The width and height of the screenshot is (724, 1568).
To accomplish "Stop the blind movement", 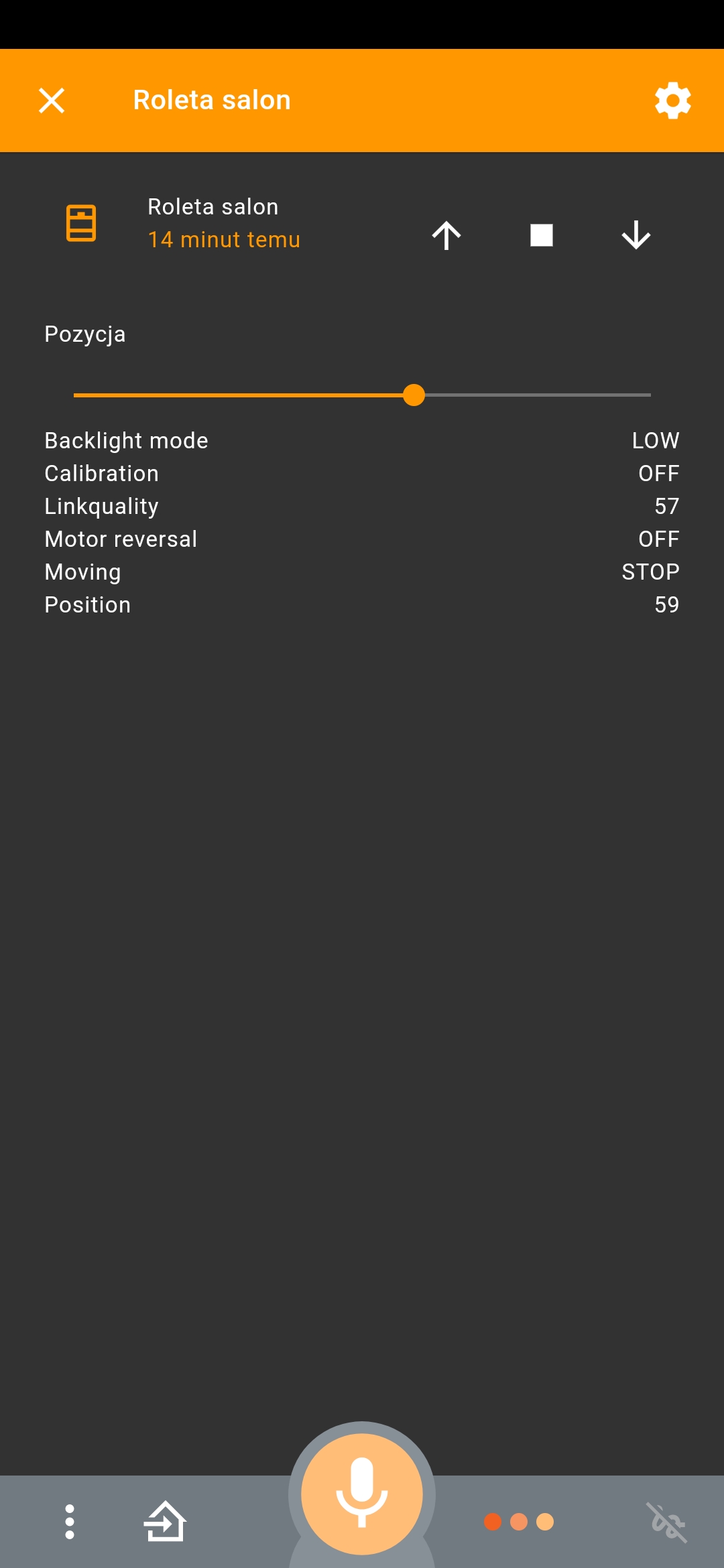I will click(542, 235).
